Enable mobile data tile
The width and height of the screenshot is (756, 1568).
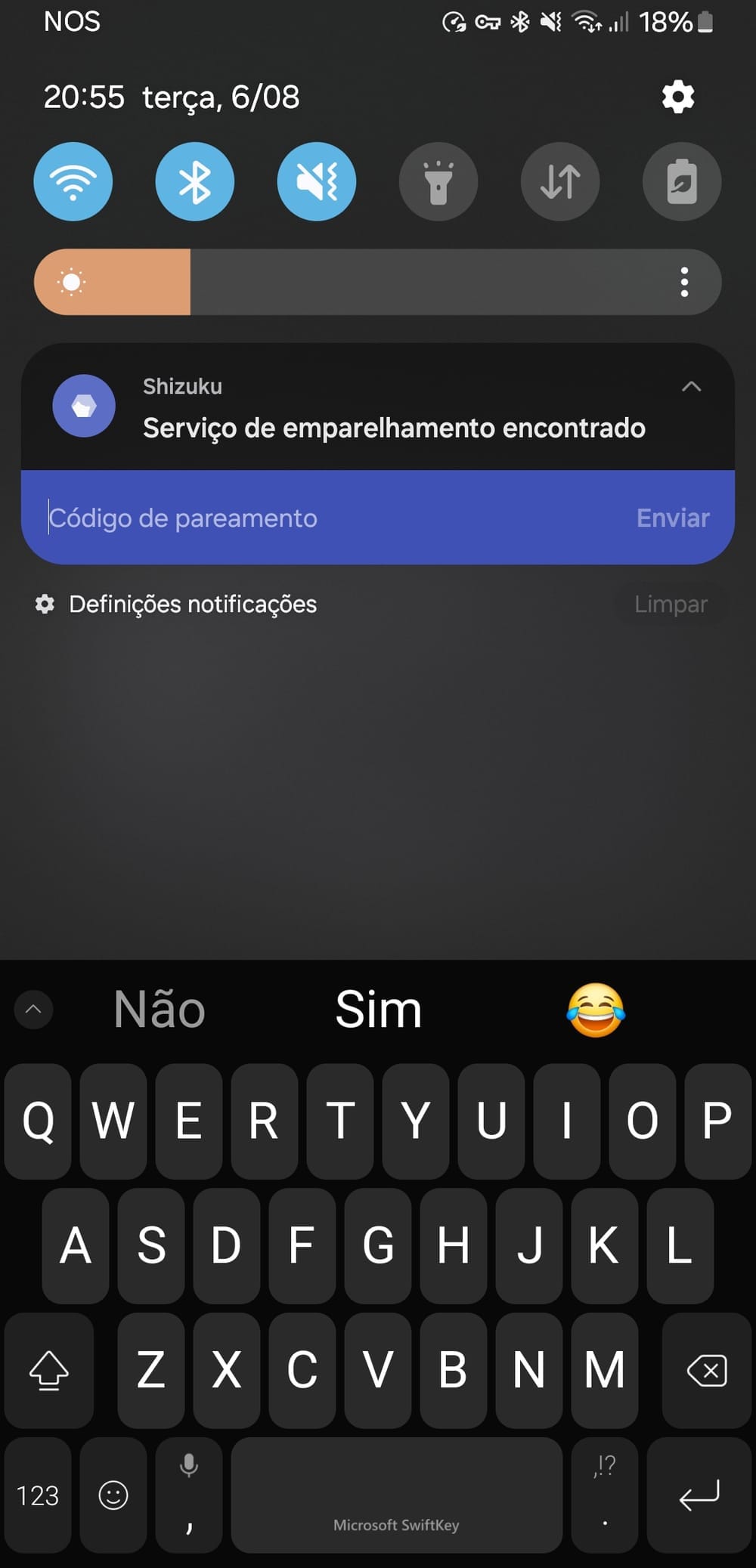coord(560,181)
